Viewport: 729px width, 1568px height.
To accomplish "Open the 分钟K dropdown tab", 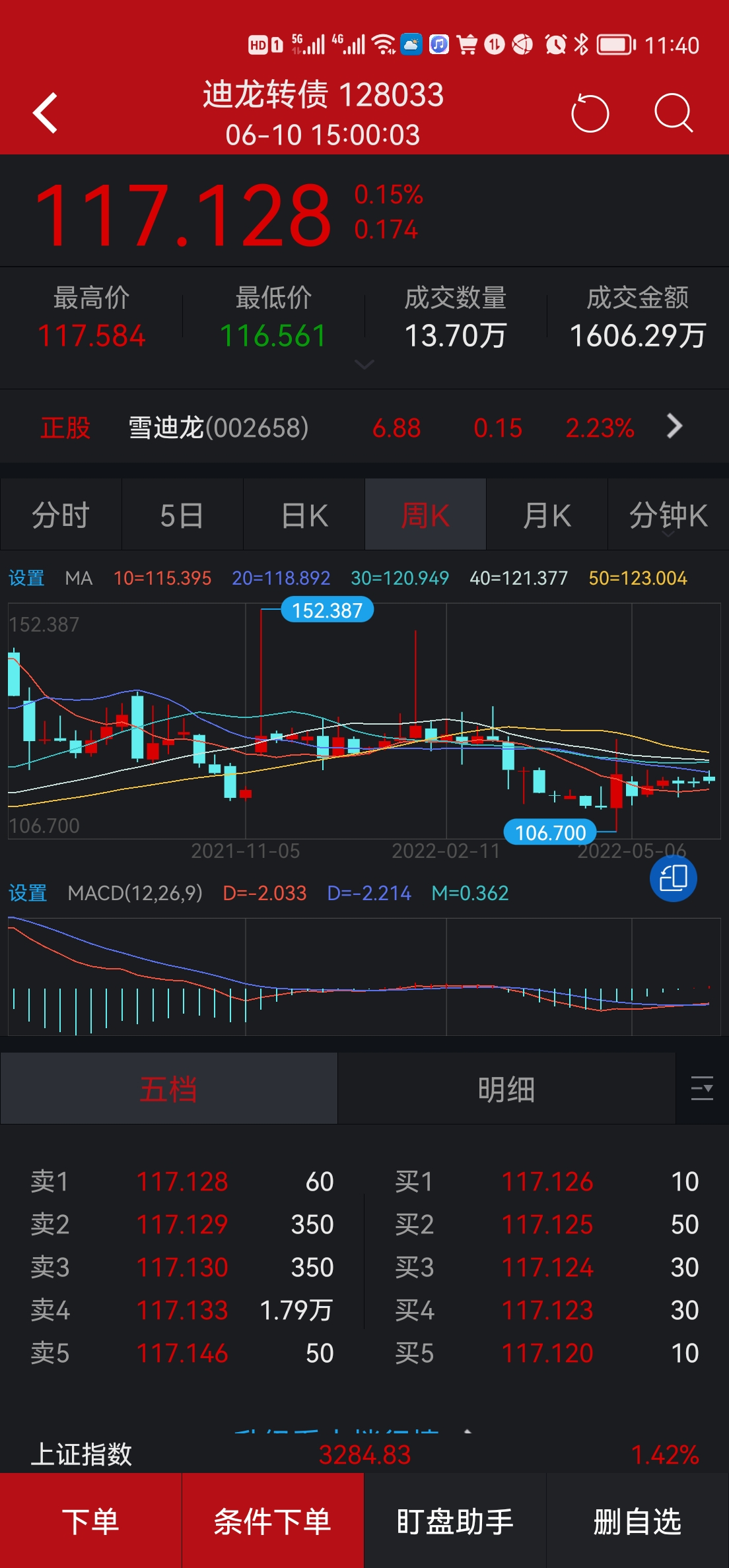I will [x=668, y=515].
